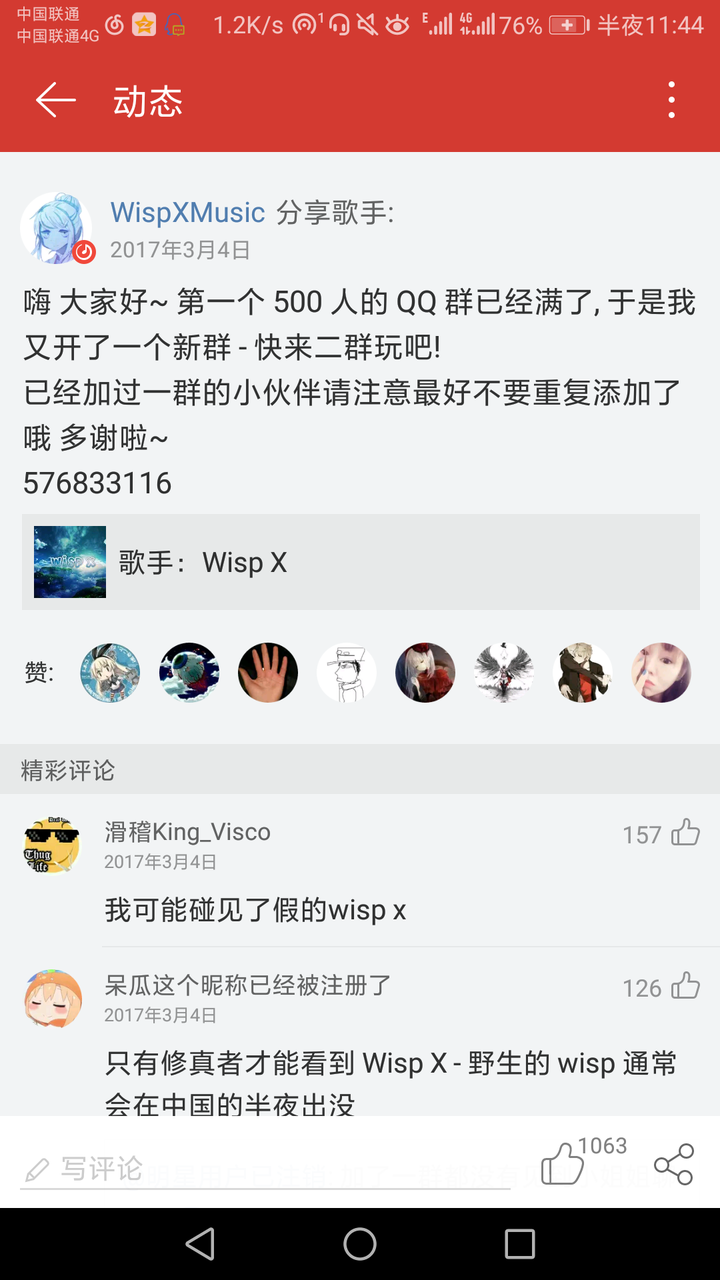Like 呆瓜这个昵称已经被注册了's comment
Screen dimensions: 720x1280
(x=686, y=987)
